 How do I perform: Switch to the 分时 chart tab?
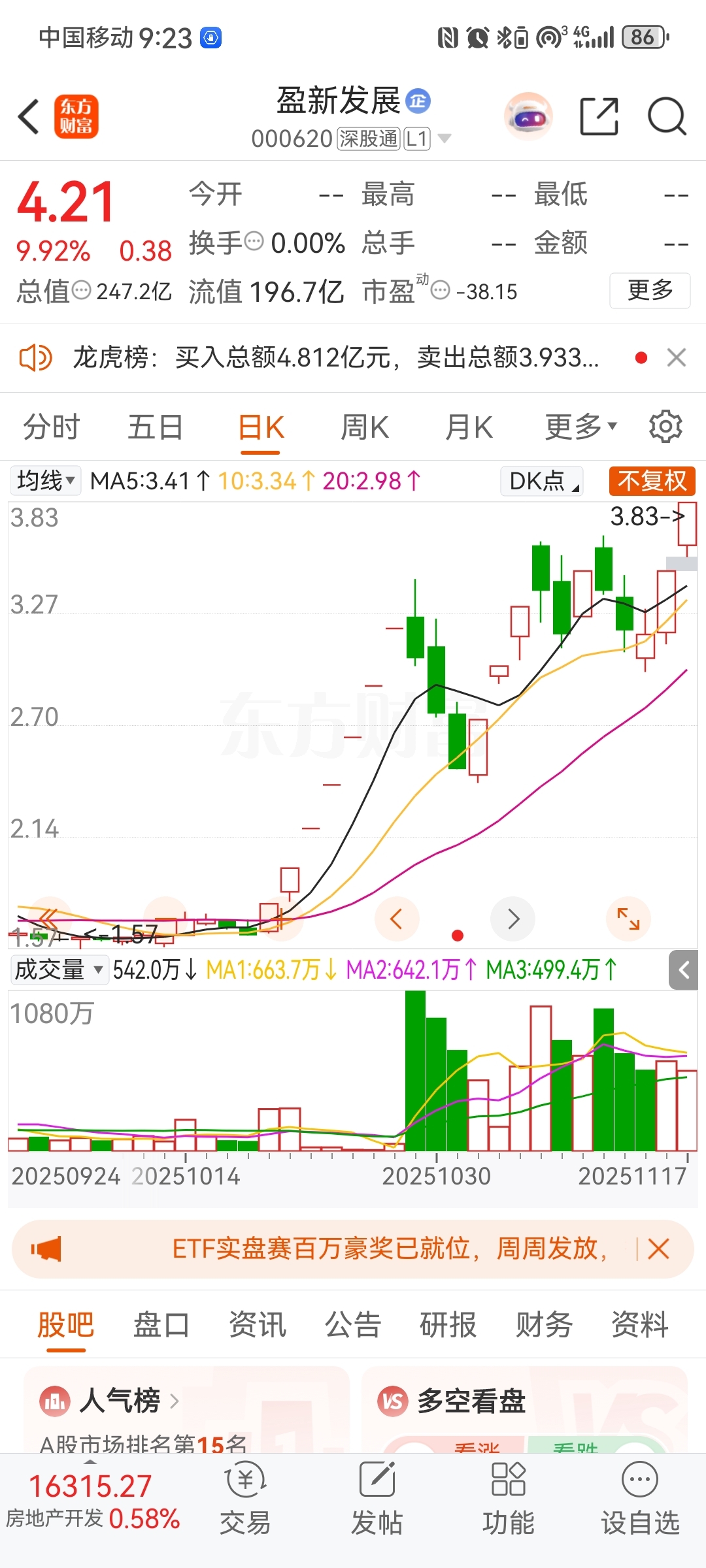(x=51, y=428)
